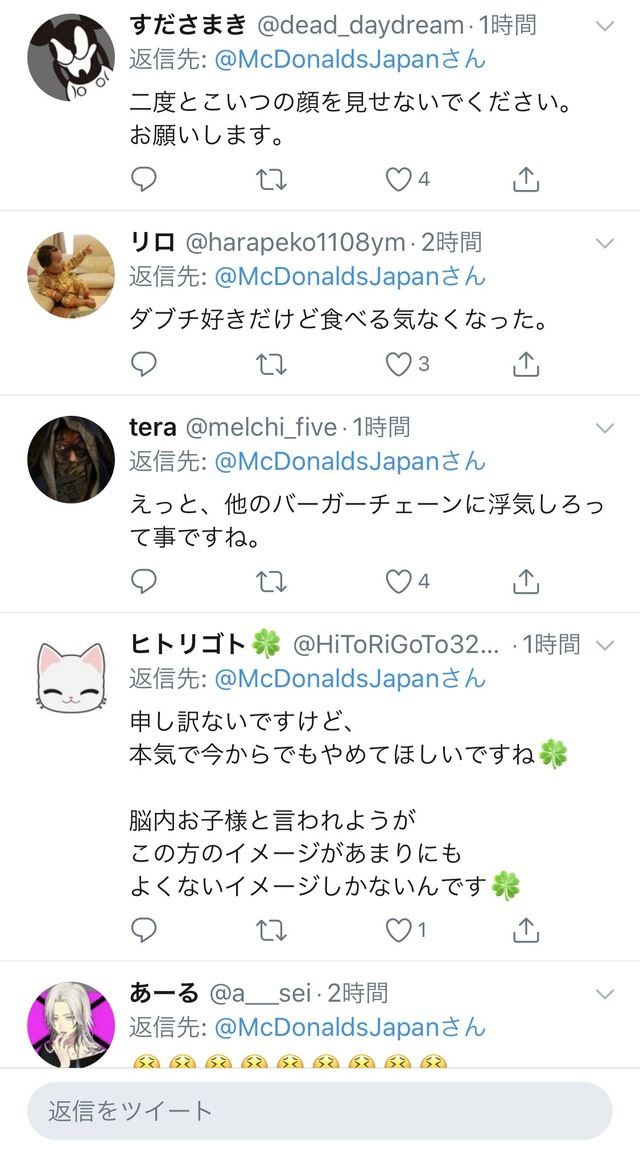This screenshot has height=1157, width=640.
Task: Share tera's tweet
Action: coord(526,582)
